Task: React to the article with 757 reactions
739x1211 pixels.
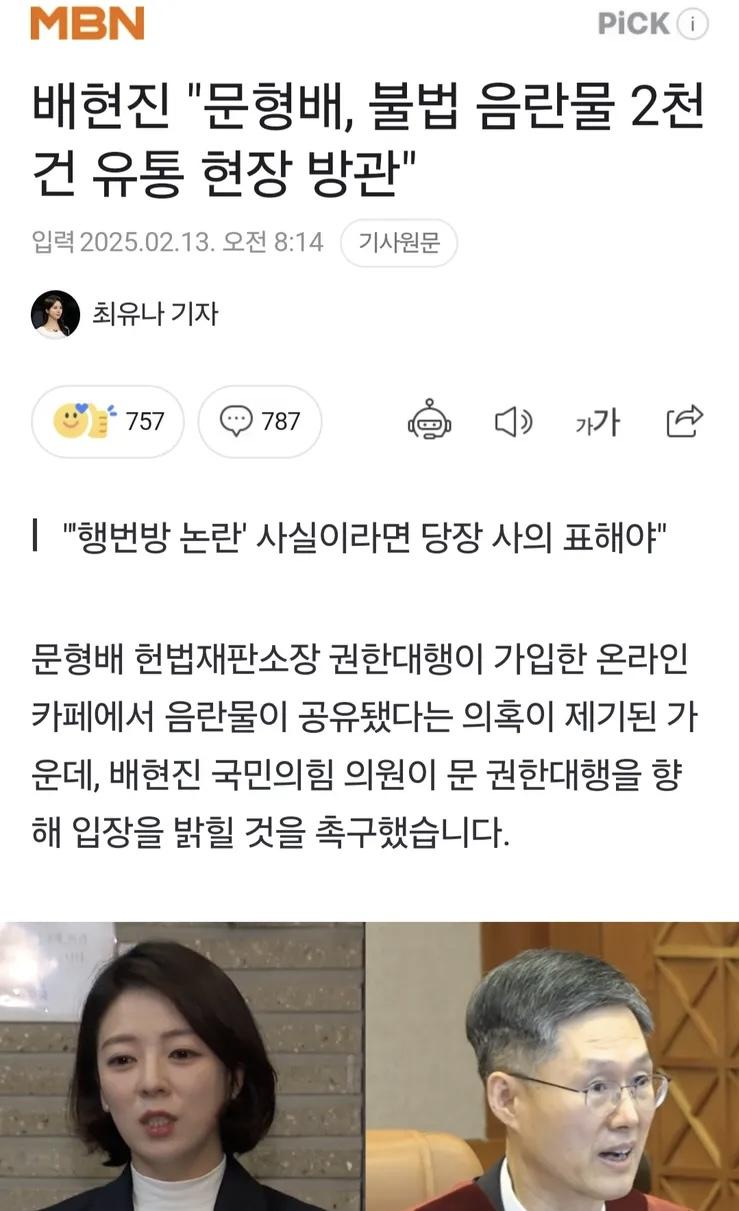Action: point(111,421)
